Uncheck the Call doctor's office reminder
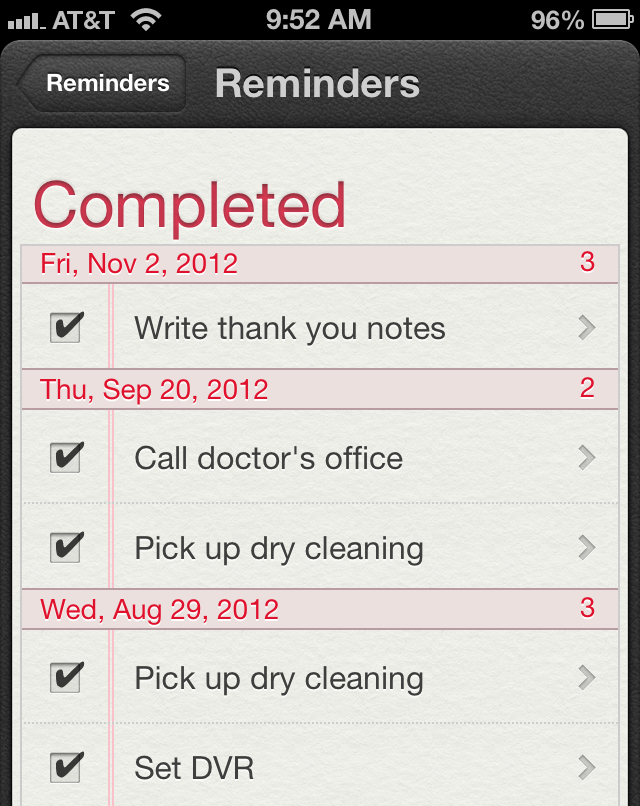 [66, 458]
